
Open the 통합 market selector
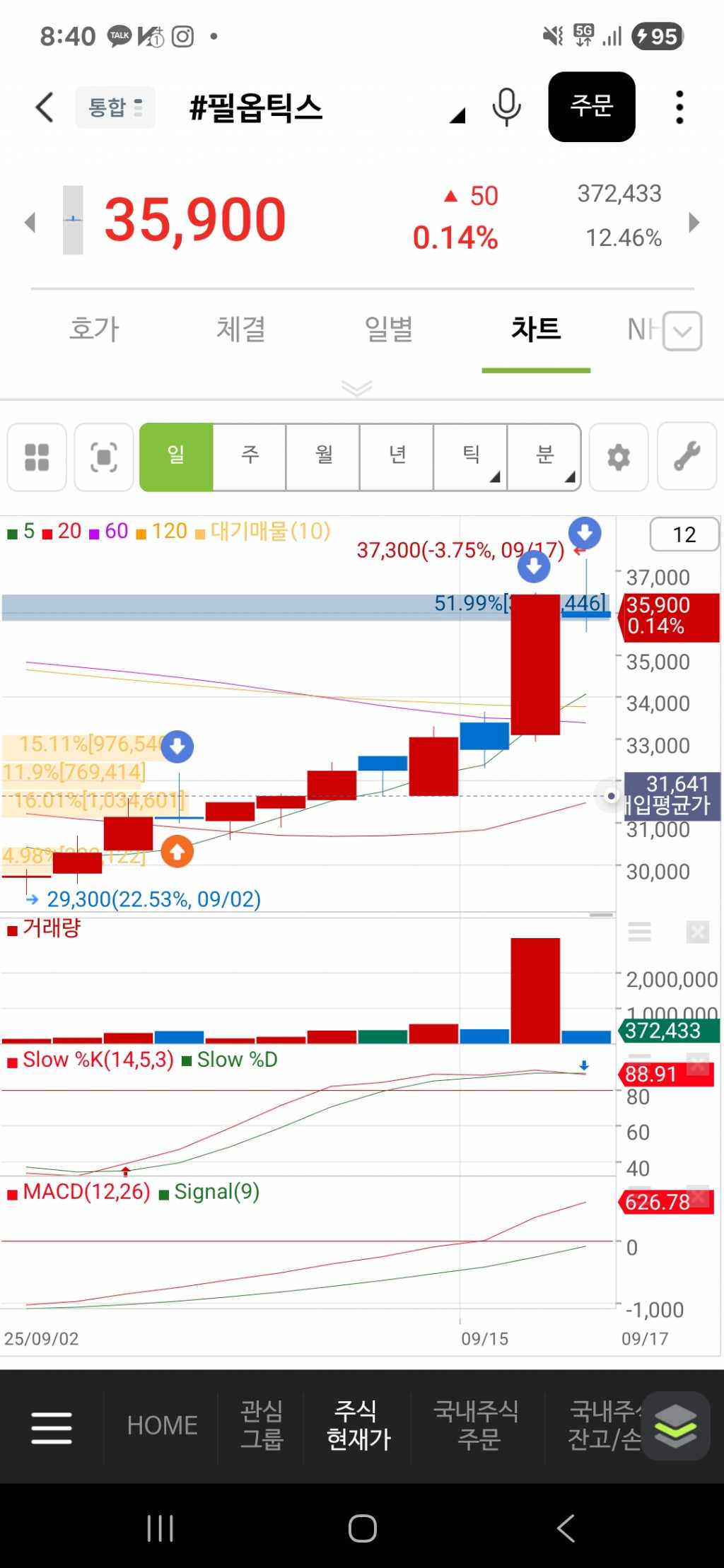click(x=115, y=107)
